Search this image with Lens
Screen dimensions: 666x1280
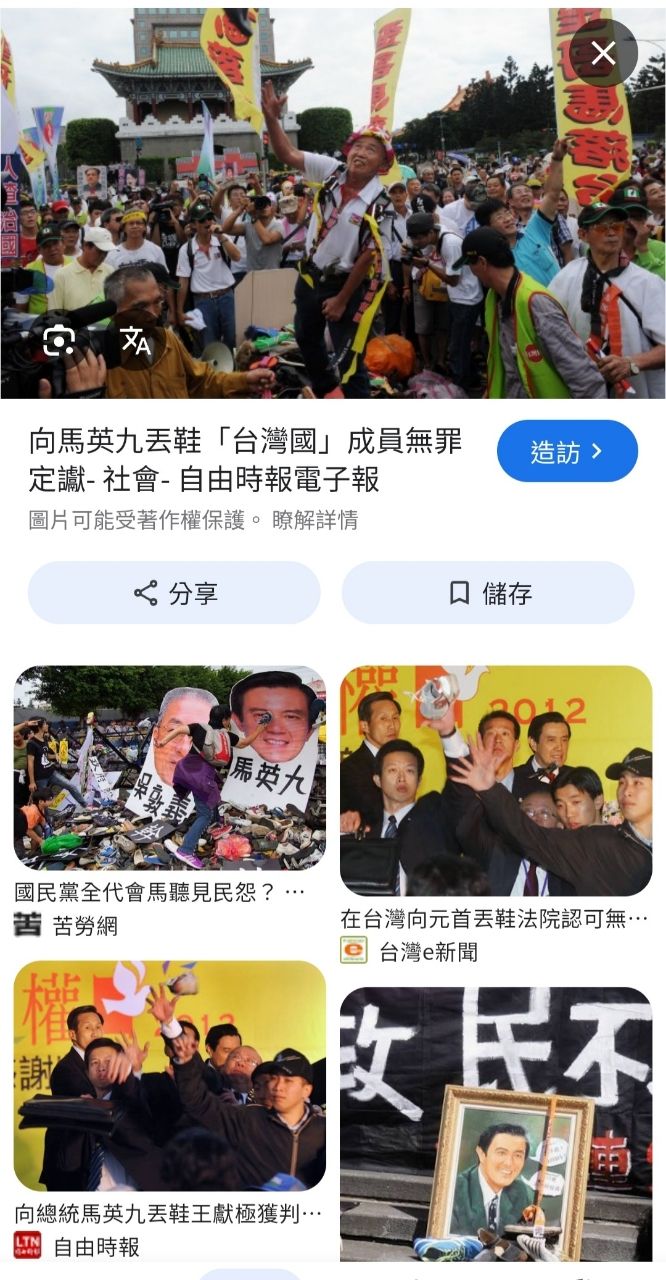[59, 341]
